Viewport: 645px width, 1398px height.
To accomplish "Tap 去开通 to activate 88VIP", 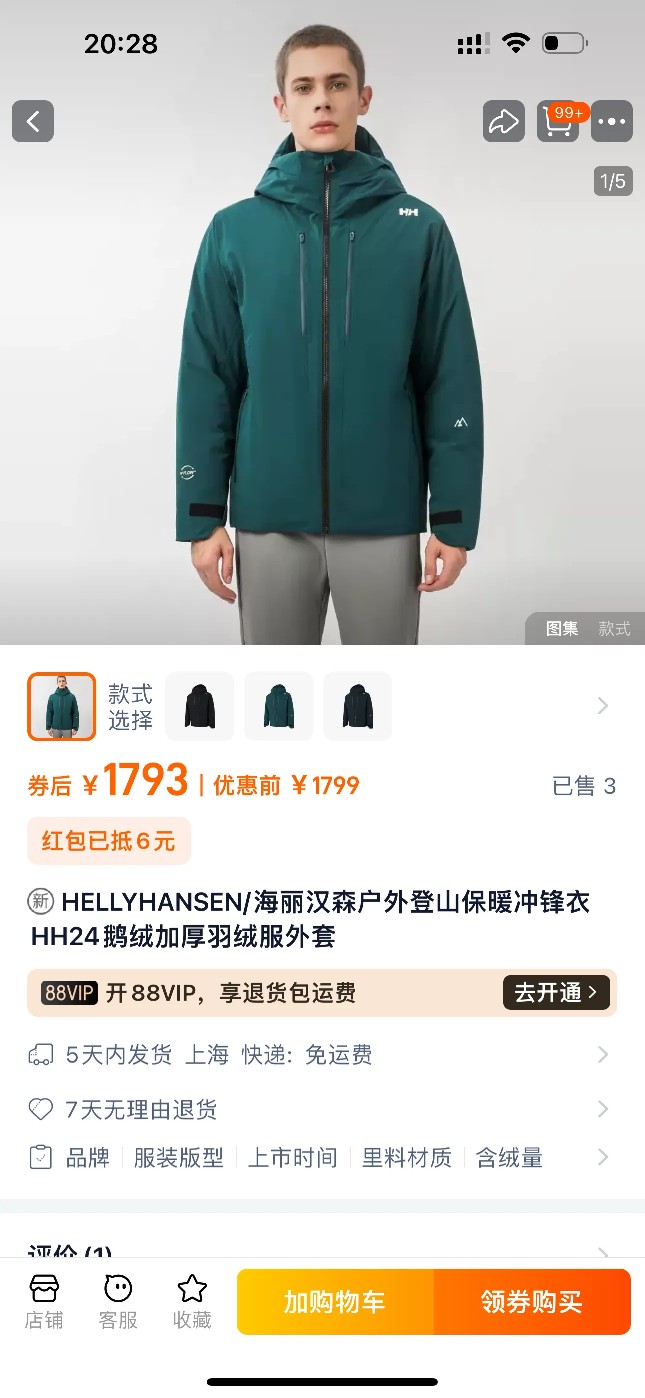I will click(x=555, y=992).
